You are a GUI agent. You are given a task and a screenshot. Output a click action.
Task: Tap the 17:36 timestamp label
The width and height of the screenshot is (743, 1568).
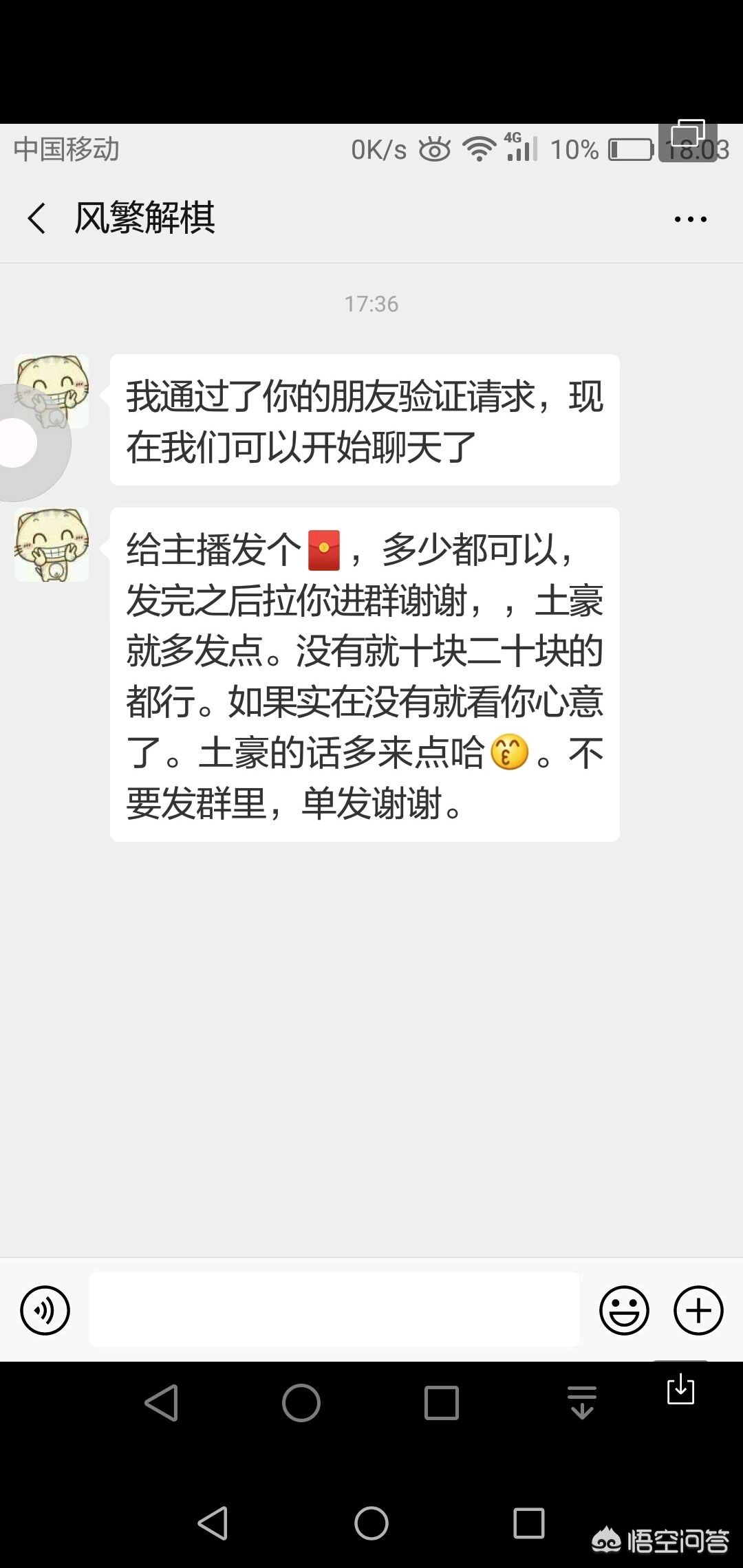(x=371, y=303)
